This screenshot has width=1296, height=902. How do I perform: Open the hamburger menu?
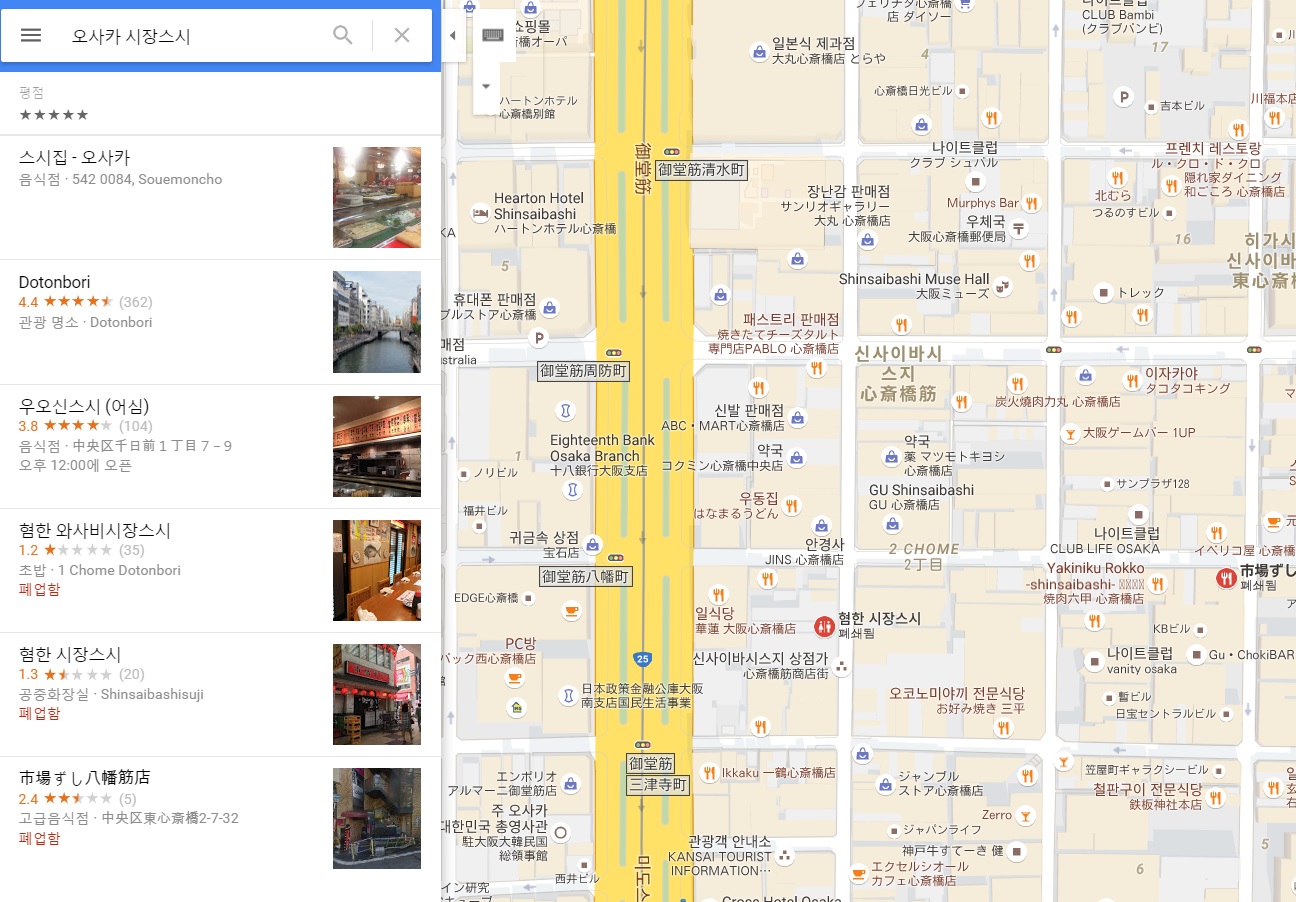tap(31, 36)
